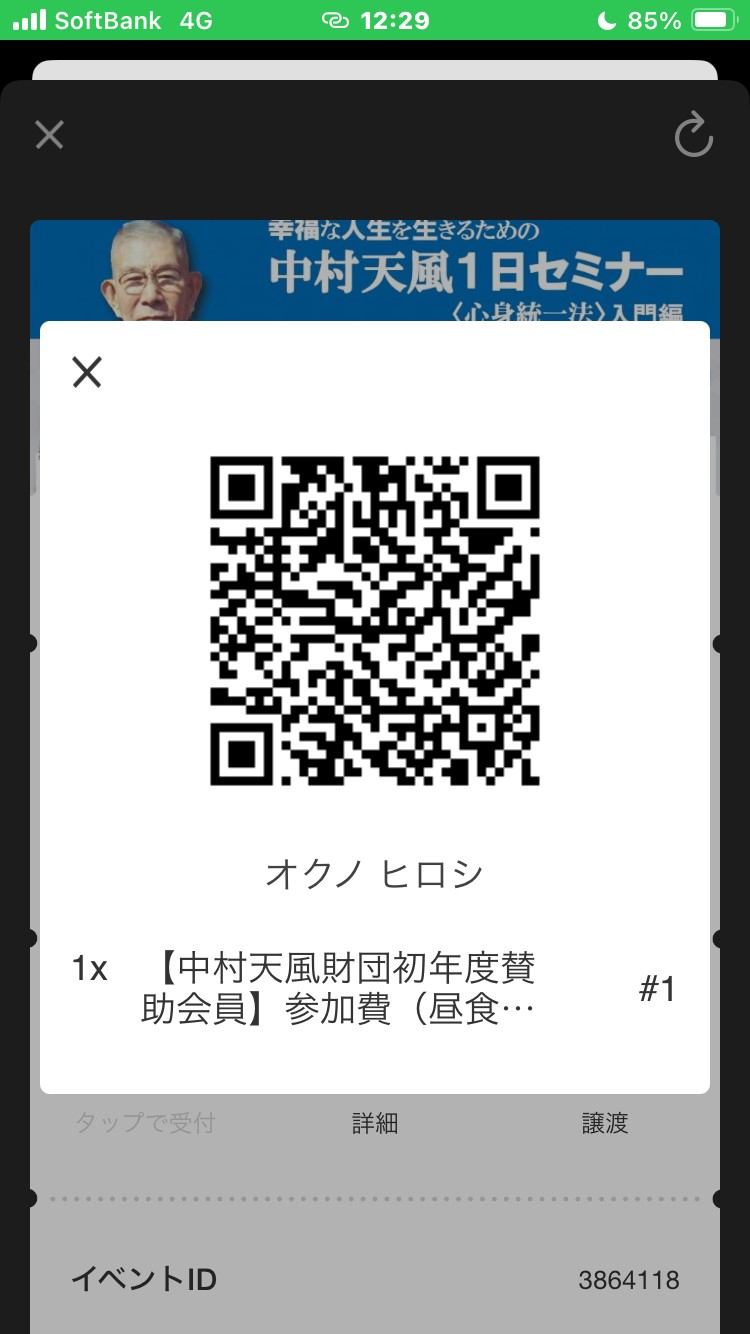The image size is (750, 1334).
Task: Close the ticket screen behind the popup
Action: point(49,134)
